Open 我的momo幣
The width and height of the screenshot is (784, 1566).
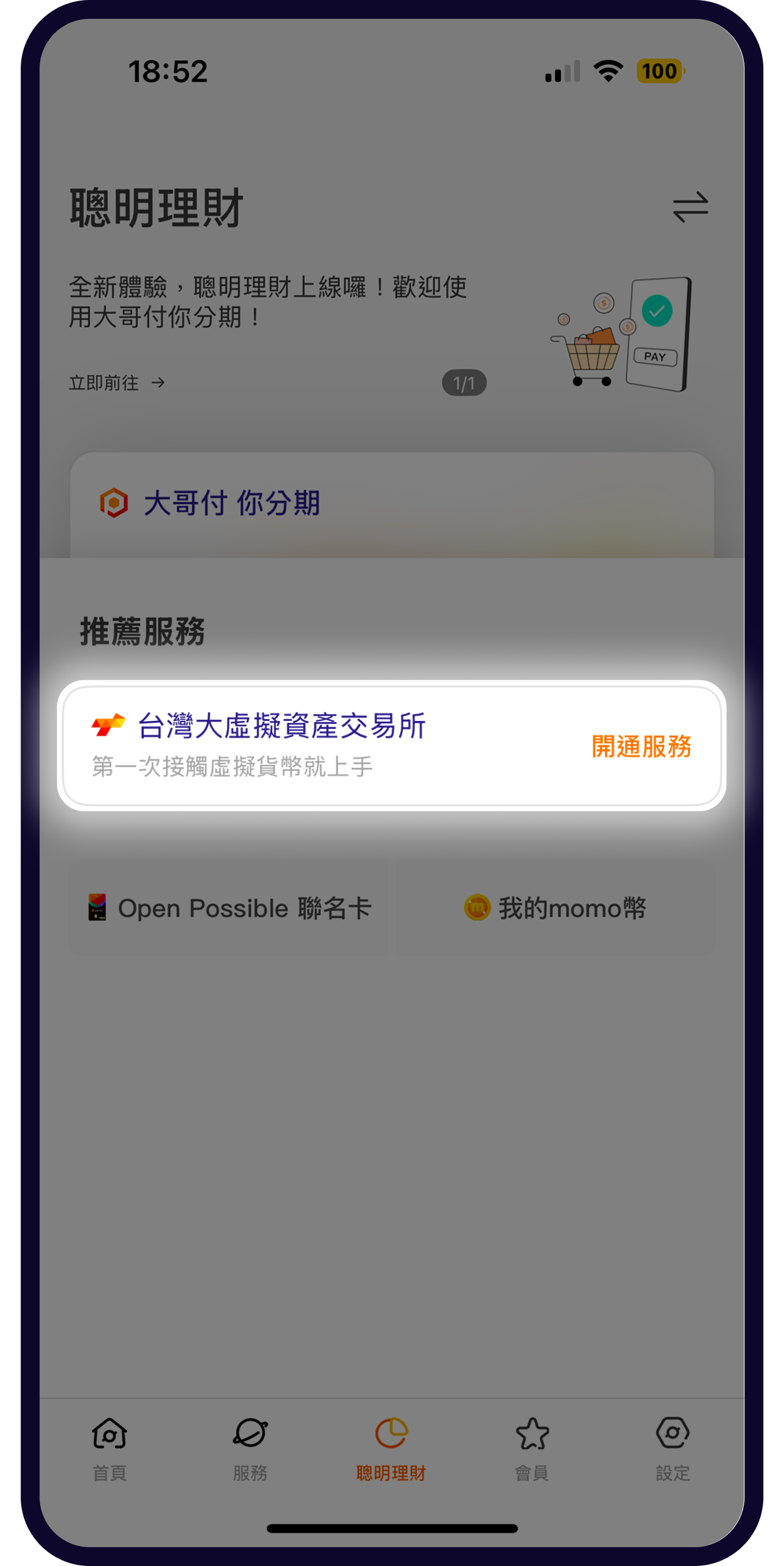pos(556,908)
